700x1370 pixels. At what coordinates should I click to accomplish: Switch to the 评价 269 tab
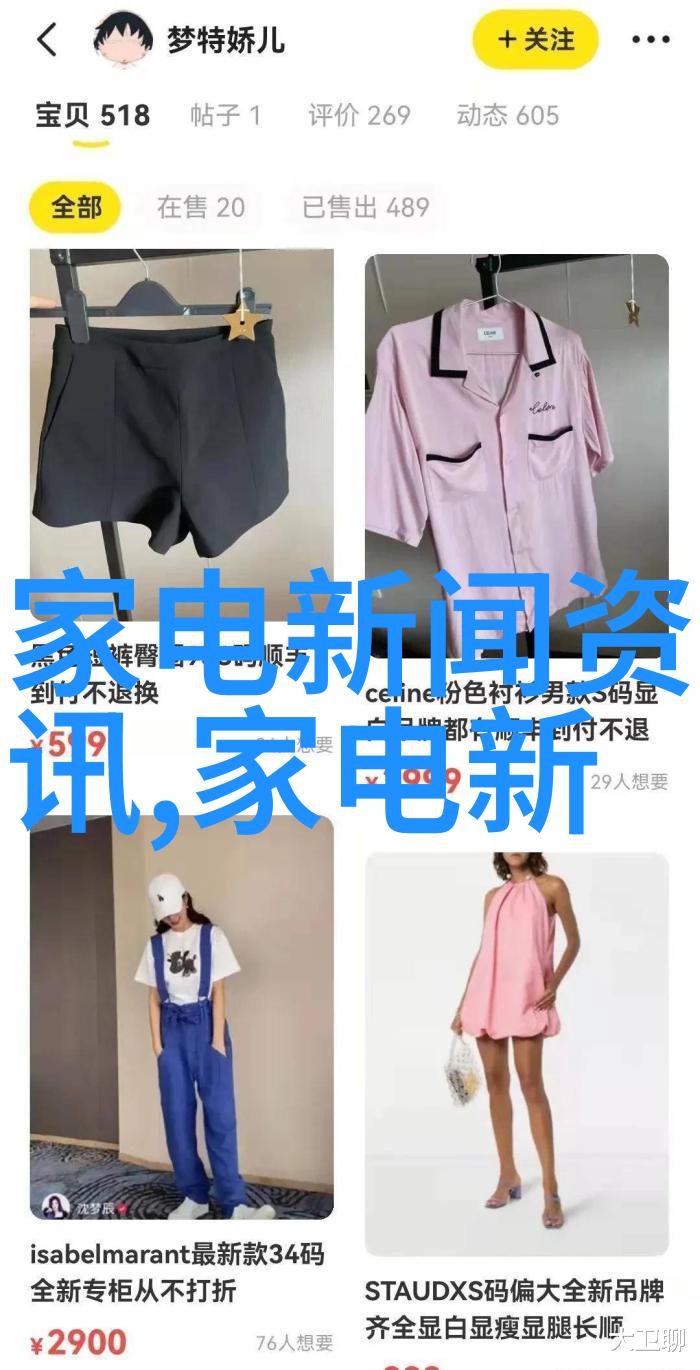point(359,115)
